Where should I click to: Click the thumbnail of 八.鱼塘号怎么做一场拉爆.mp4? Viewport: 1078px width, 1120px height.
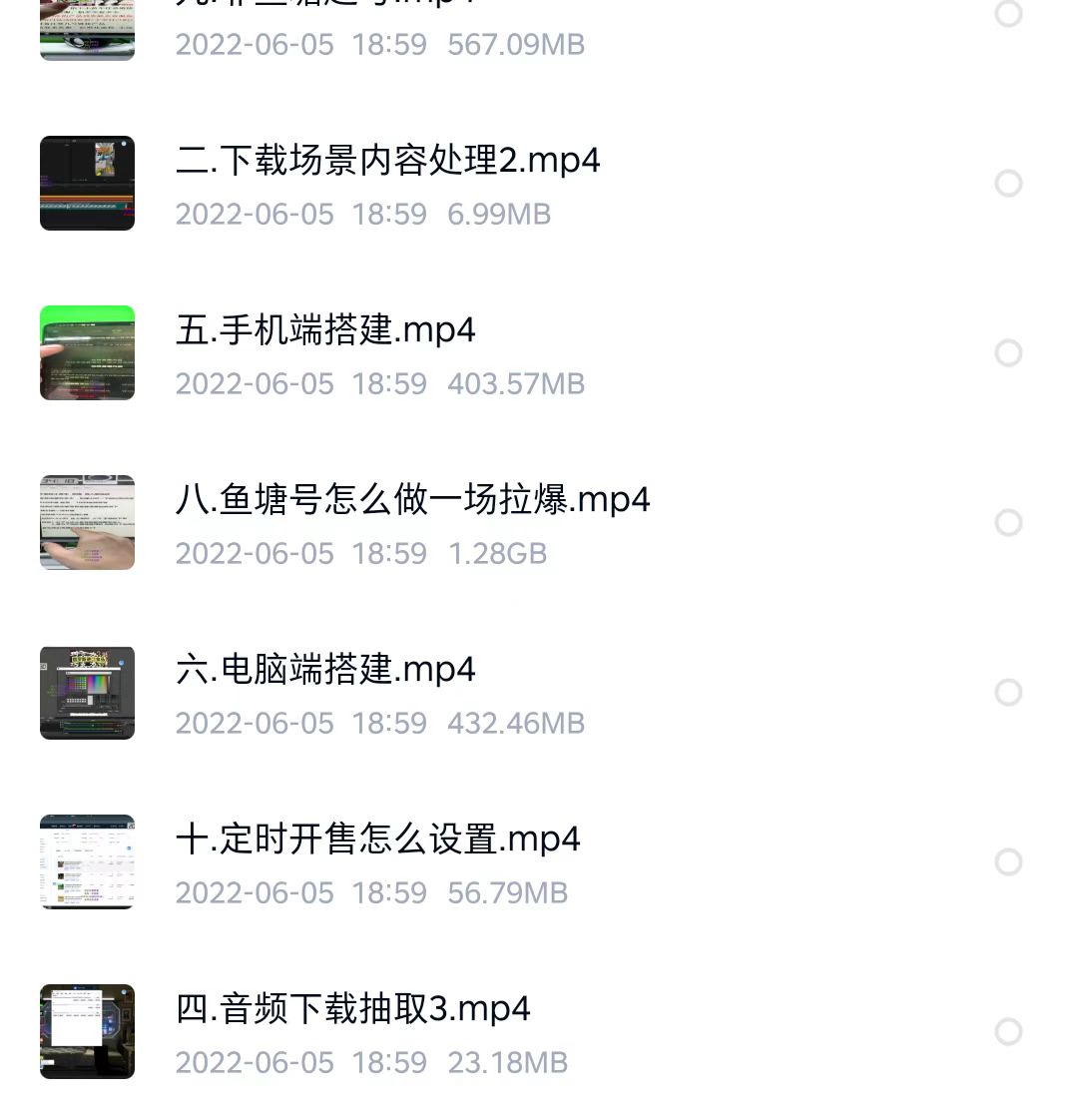(x=87, y=523)
